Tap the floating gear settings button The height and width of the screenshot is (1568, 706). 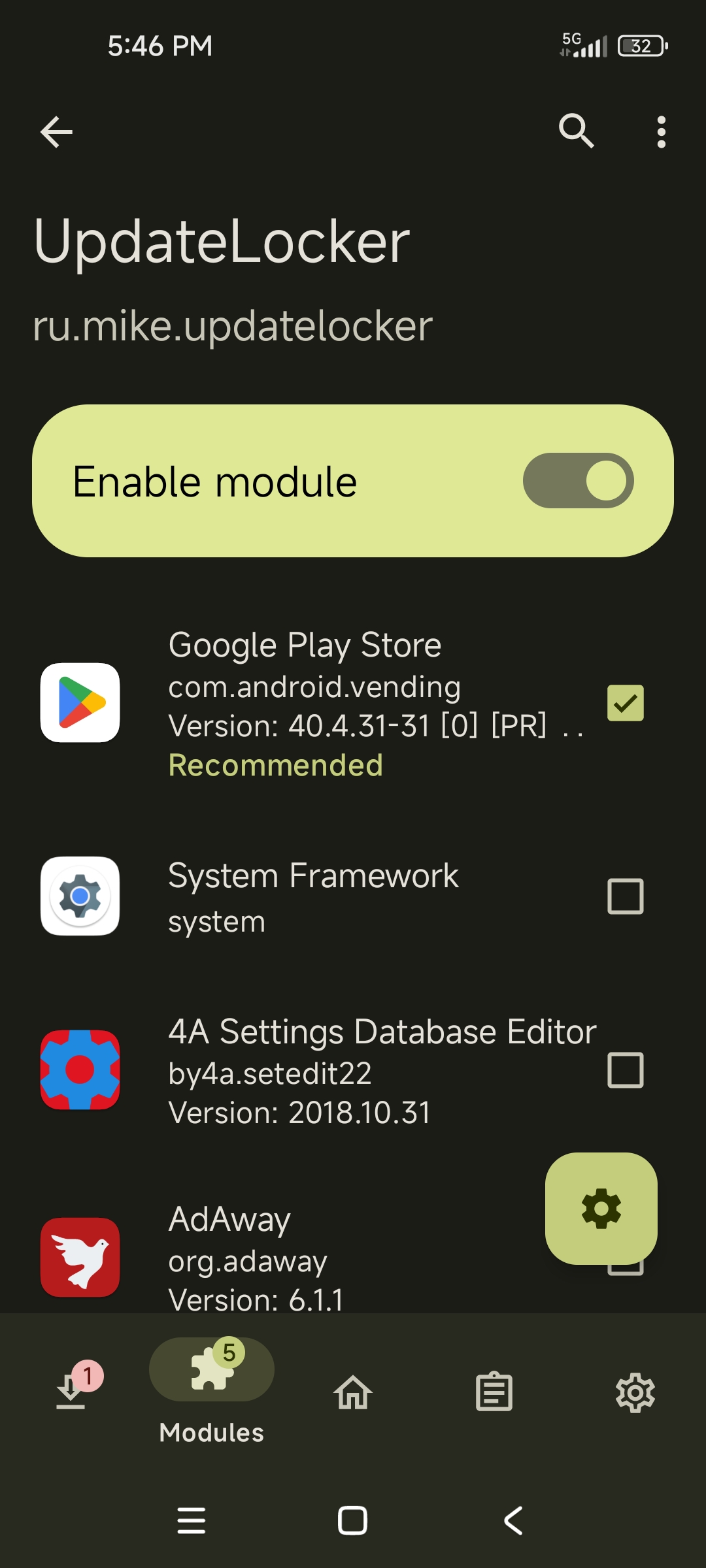(x=601, y=1209)
